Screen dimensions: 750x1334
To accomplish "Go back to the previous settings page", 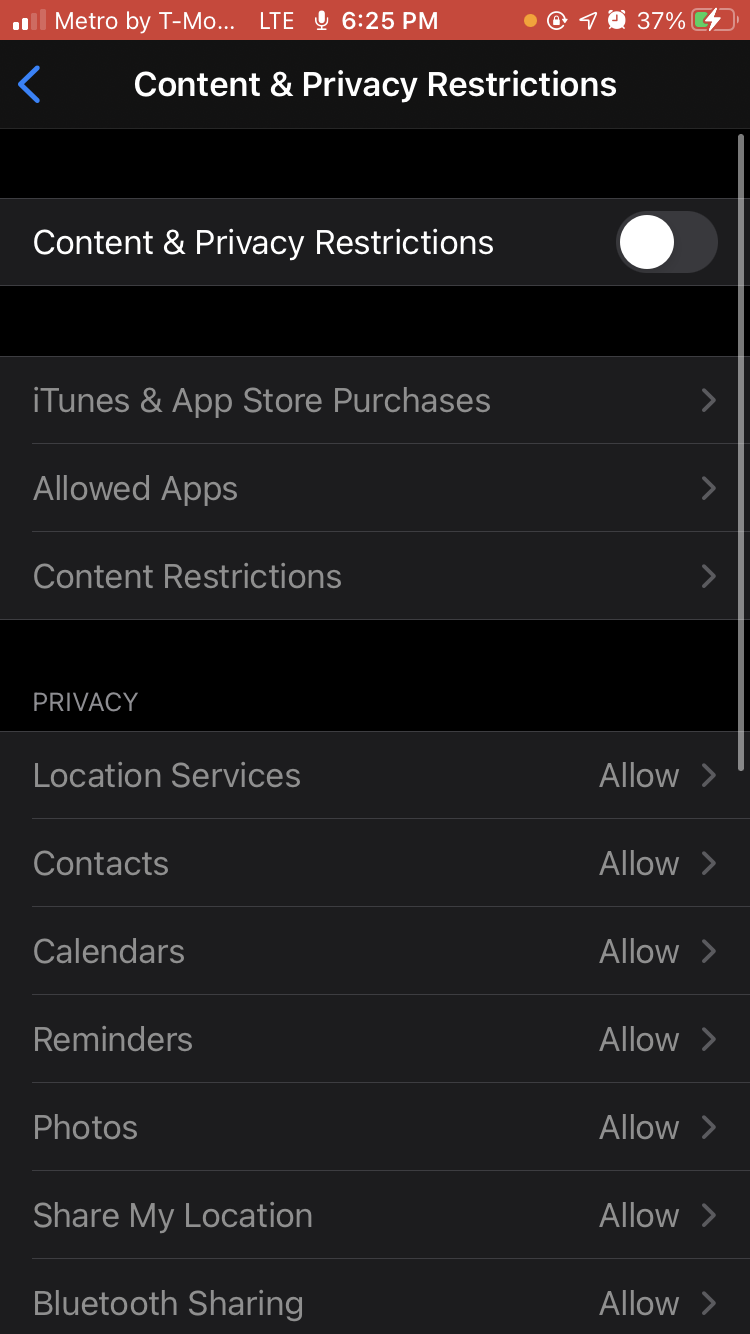I will (30, 85).
